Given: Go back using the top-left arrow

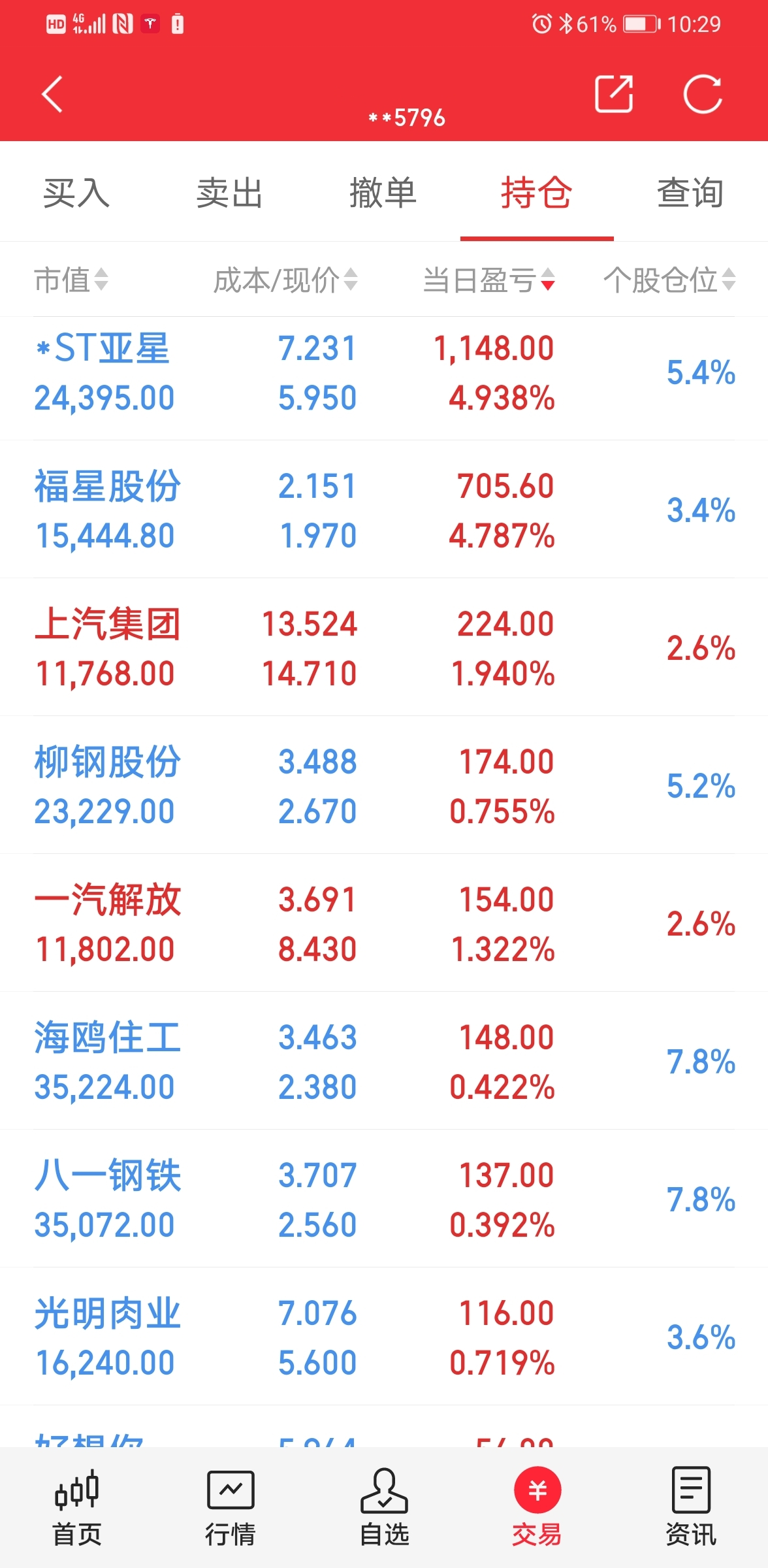Looking at the screenshot, I should 52,95.
